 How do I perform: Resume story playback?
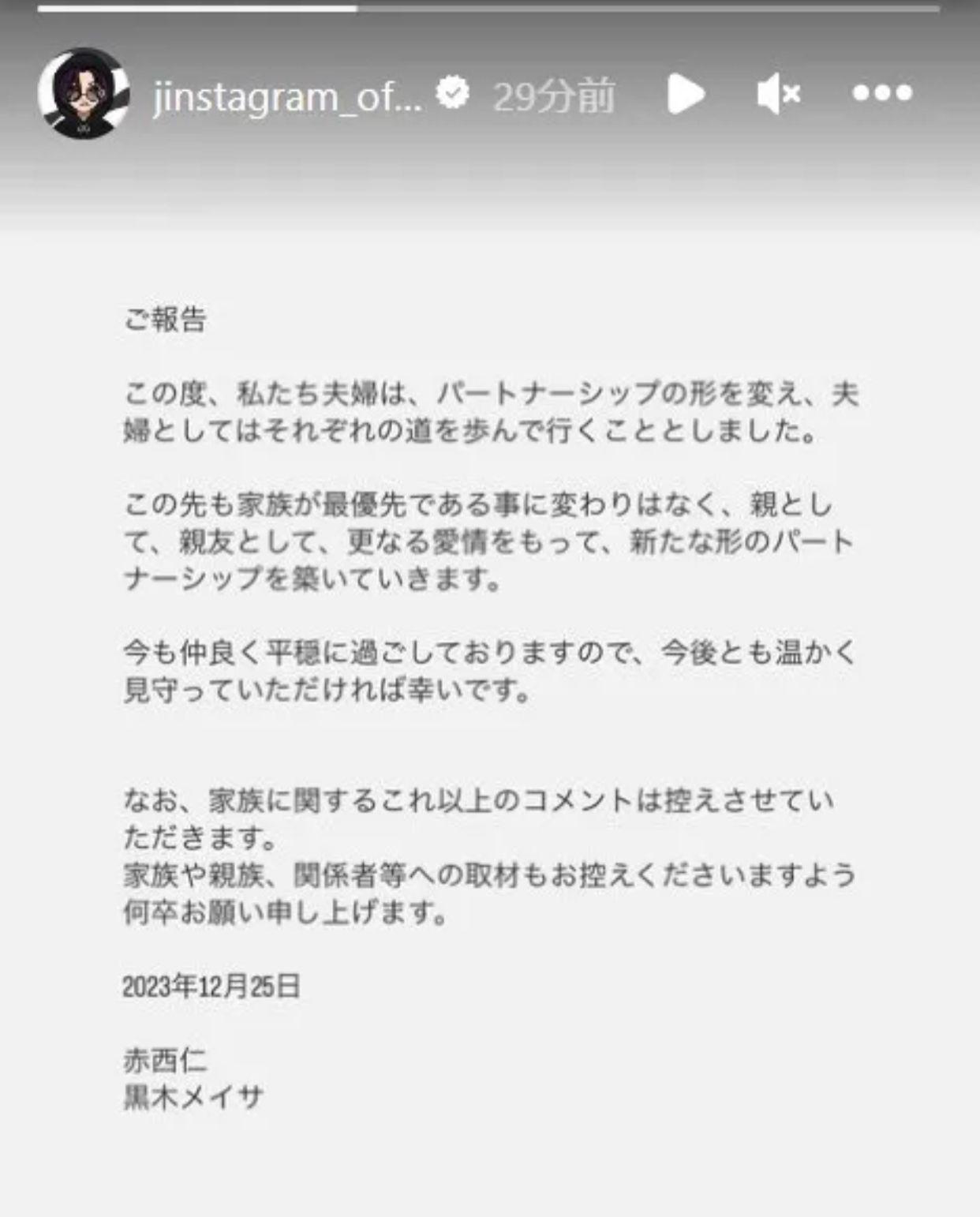[x=685, y=94]
